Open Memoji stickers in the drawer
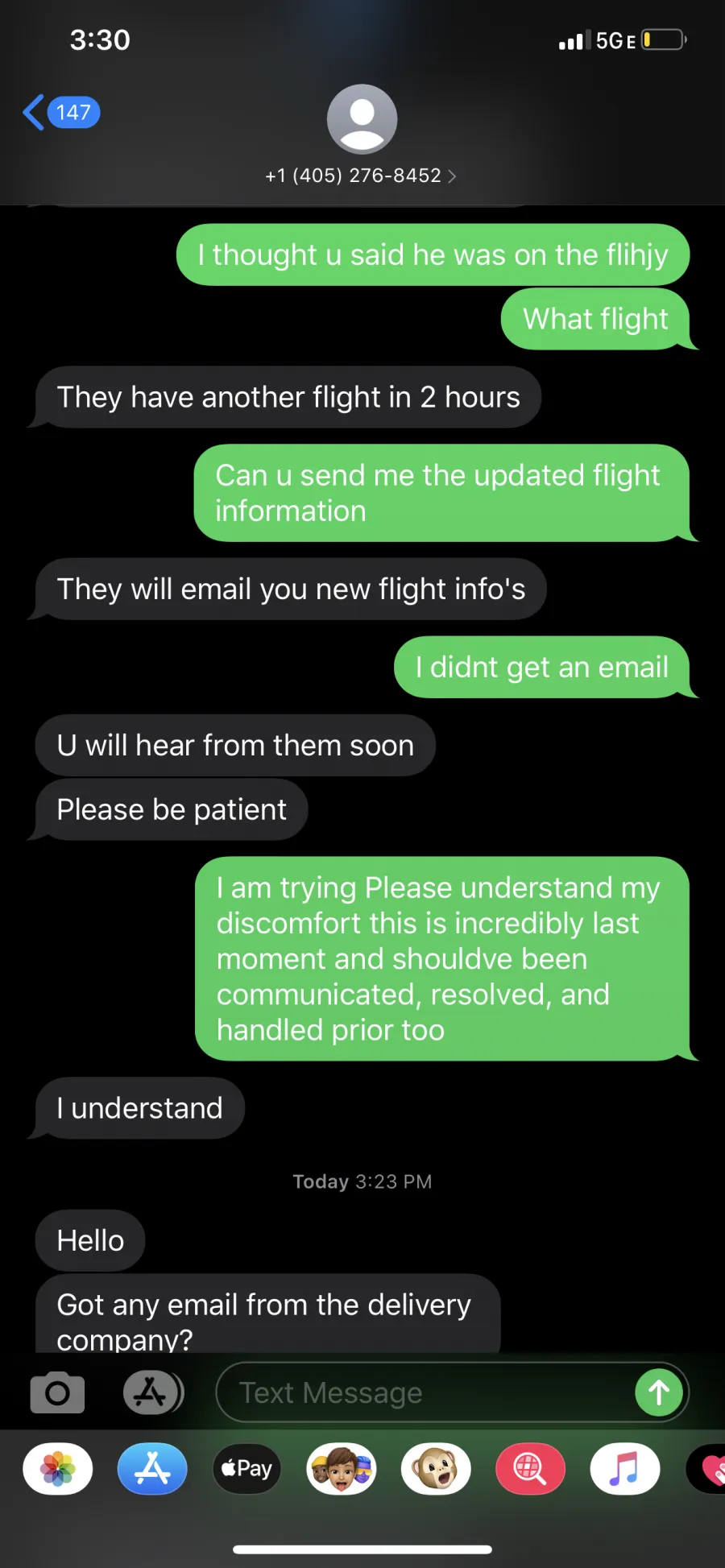Viewport: 725px width, 1568px height. click(x=342, y=1469)
